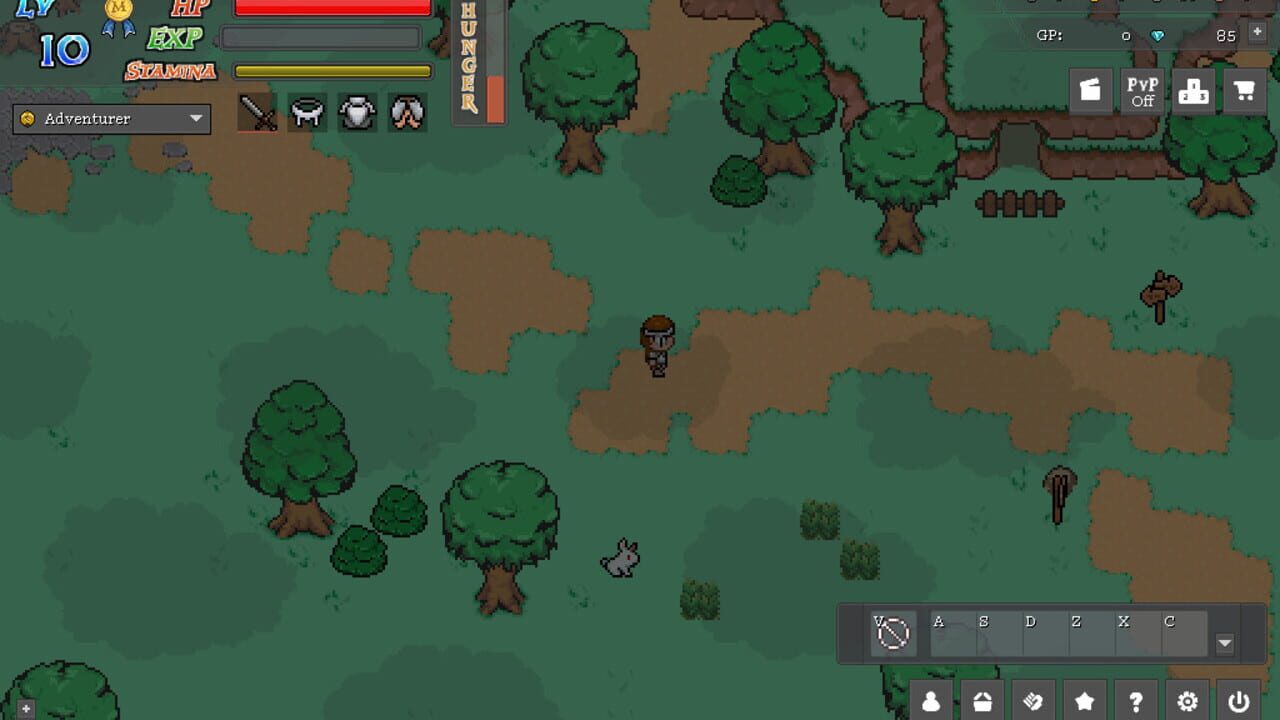Open the gear settings
Screen dimensions: 1280x720
1187,701
